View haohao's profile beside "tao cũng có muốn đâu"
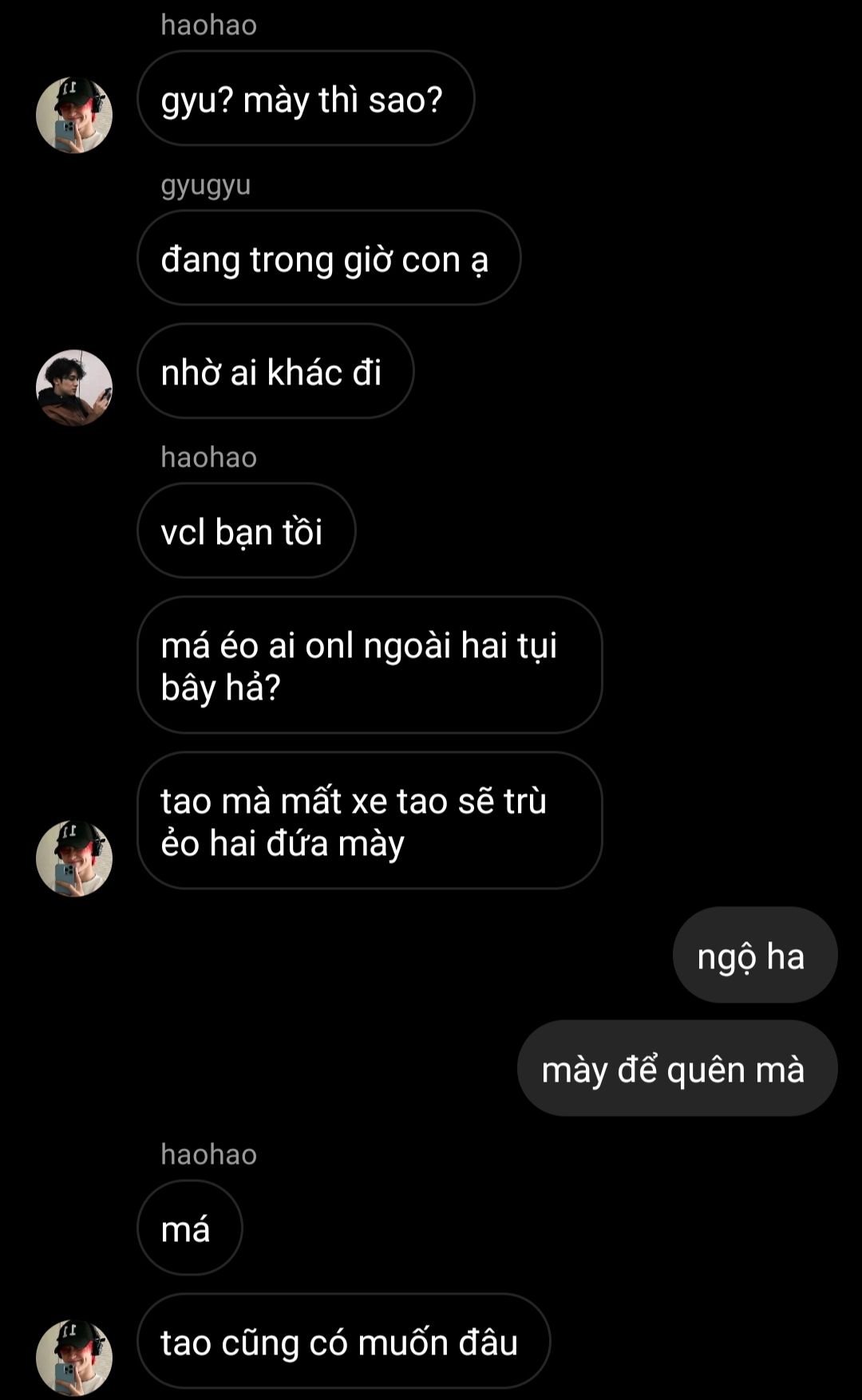 click(74, 1357)
